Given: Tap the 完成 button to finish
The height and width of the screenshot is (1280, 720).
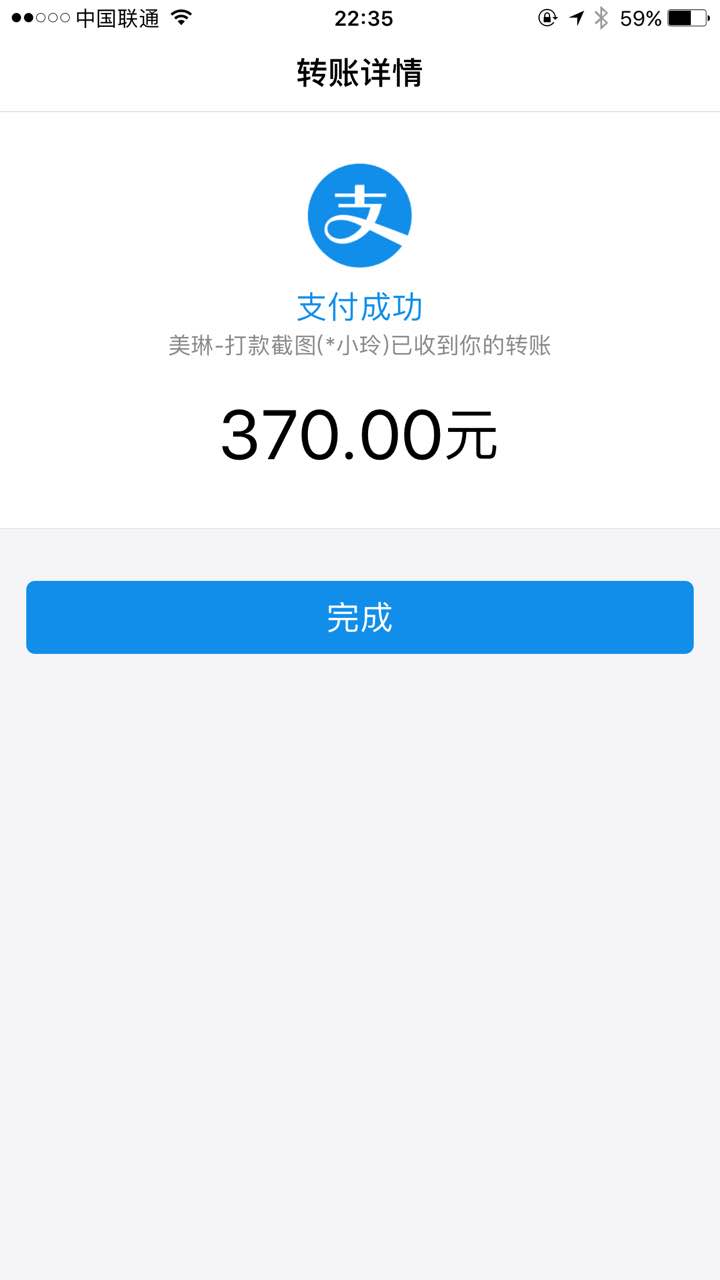Looking at the screenshot, I should click(360, 617).
